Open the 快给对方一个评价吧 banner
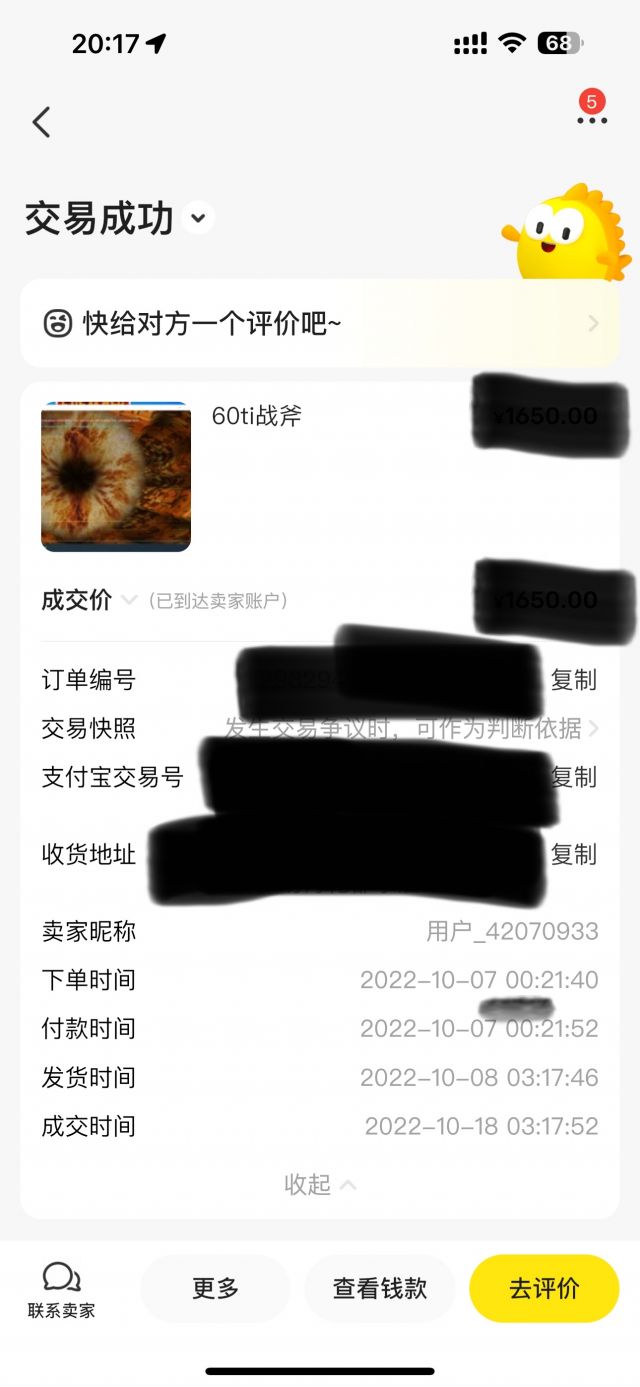The image size is (640, 1387). click(x=320, y=323)
